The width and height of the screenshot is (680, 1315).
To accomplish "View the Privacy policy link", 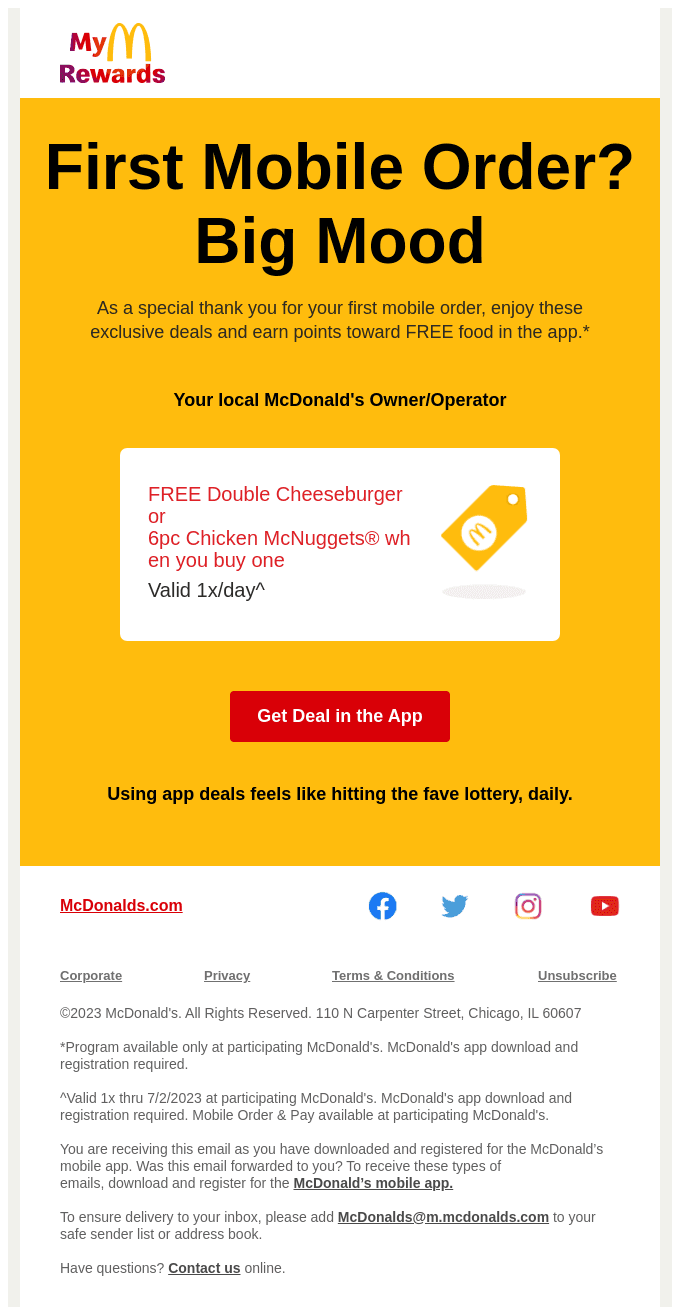I will coord(227,976).
